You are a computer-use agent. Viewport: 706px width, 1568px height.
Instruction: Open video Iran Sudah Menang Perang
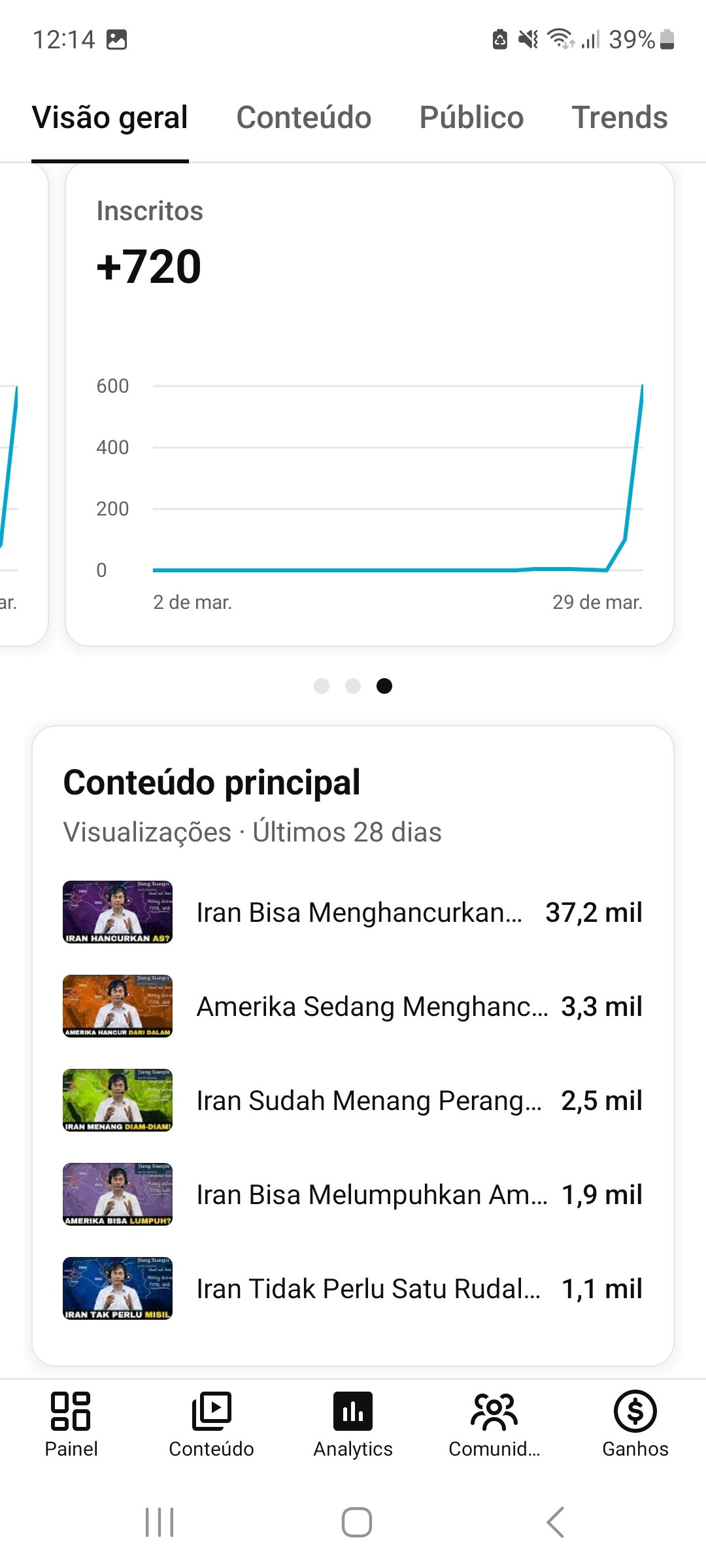(353, 1100)
